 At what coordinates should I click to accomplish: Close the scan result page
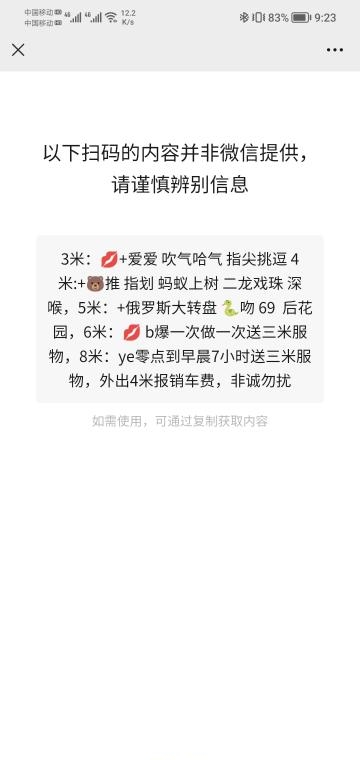(18, 49)
